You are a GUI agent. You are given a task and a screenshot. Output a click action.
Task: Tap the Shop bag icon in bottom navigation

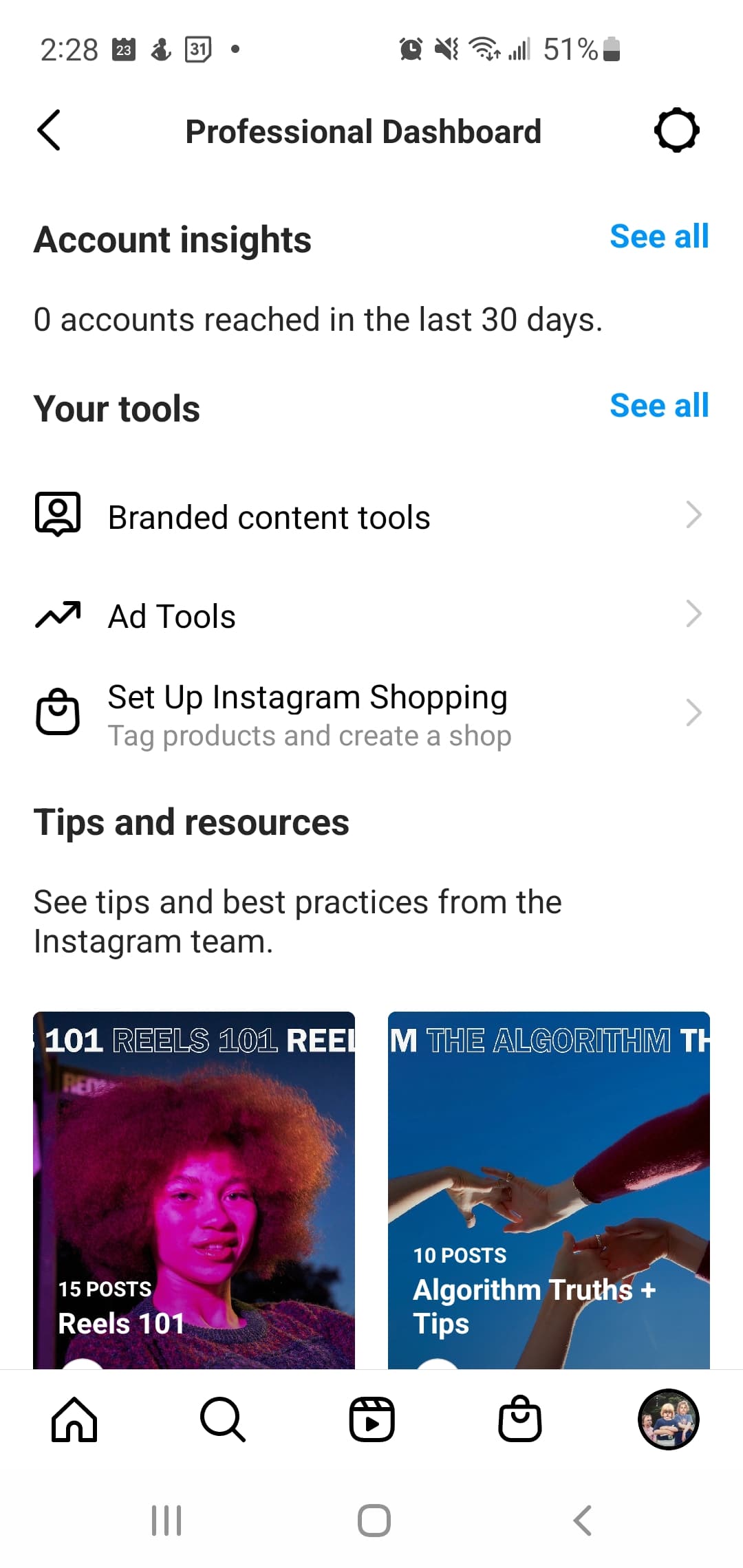coord(520,1418)
